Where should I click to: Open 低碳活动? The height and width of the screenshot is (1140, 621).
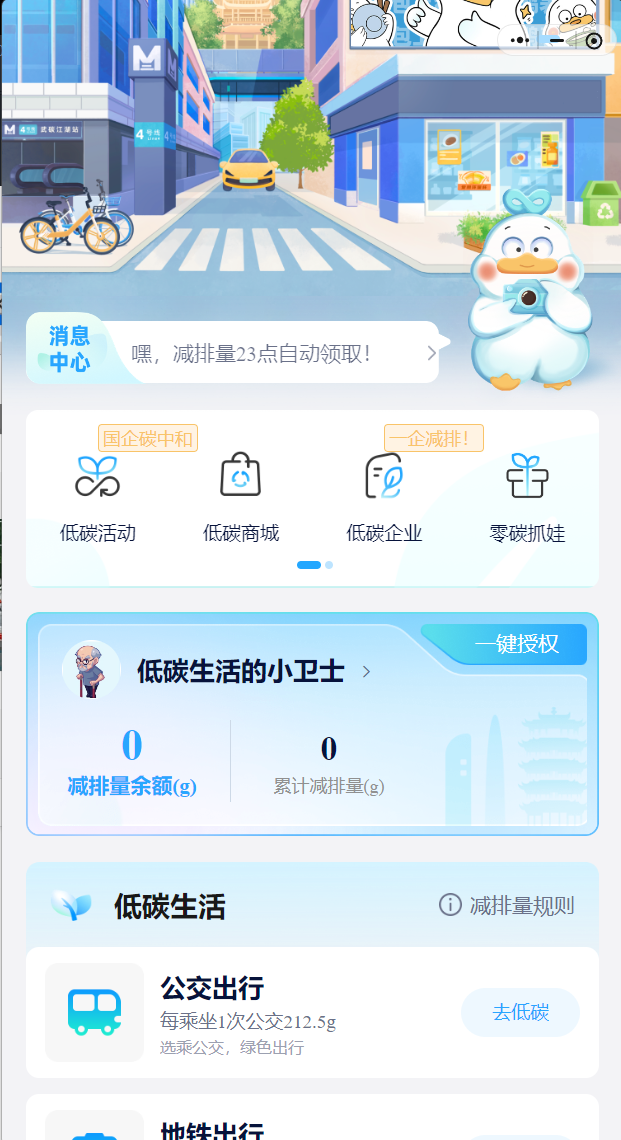coord(98,496)
